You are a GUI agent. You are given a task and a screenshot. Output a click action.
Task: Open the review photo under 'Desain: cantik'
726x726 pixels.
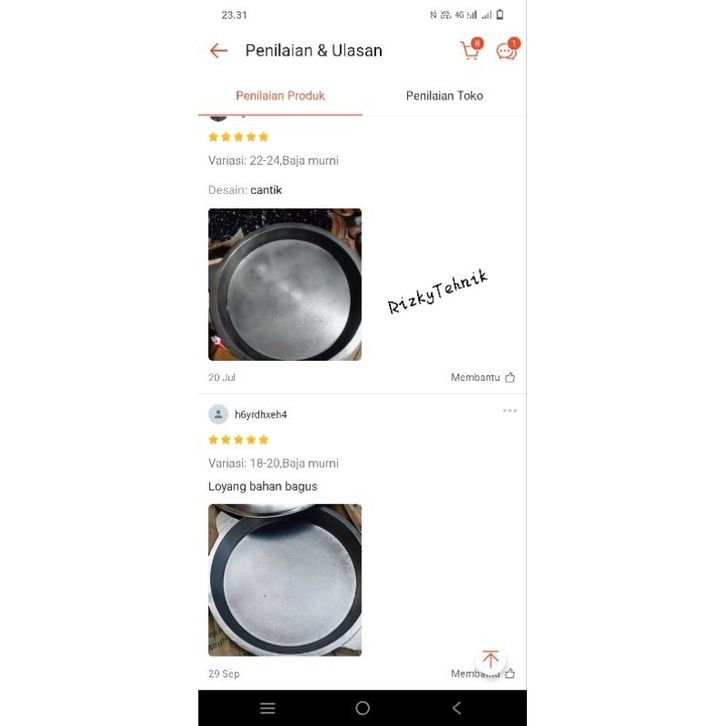click(285, 284)
